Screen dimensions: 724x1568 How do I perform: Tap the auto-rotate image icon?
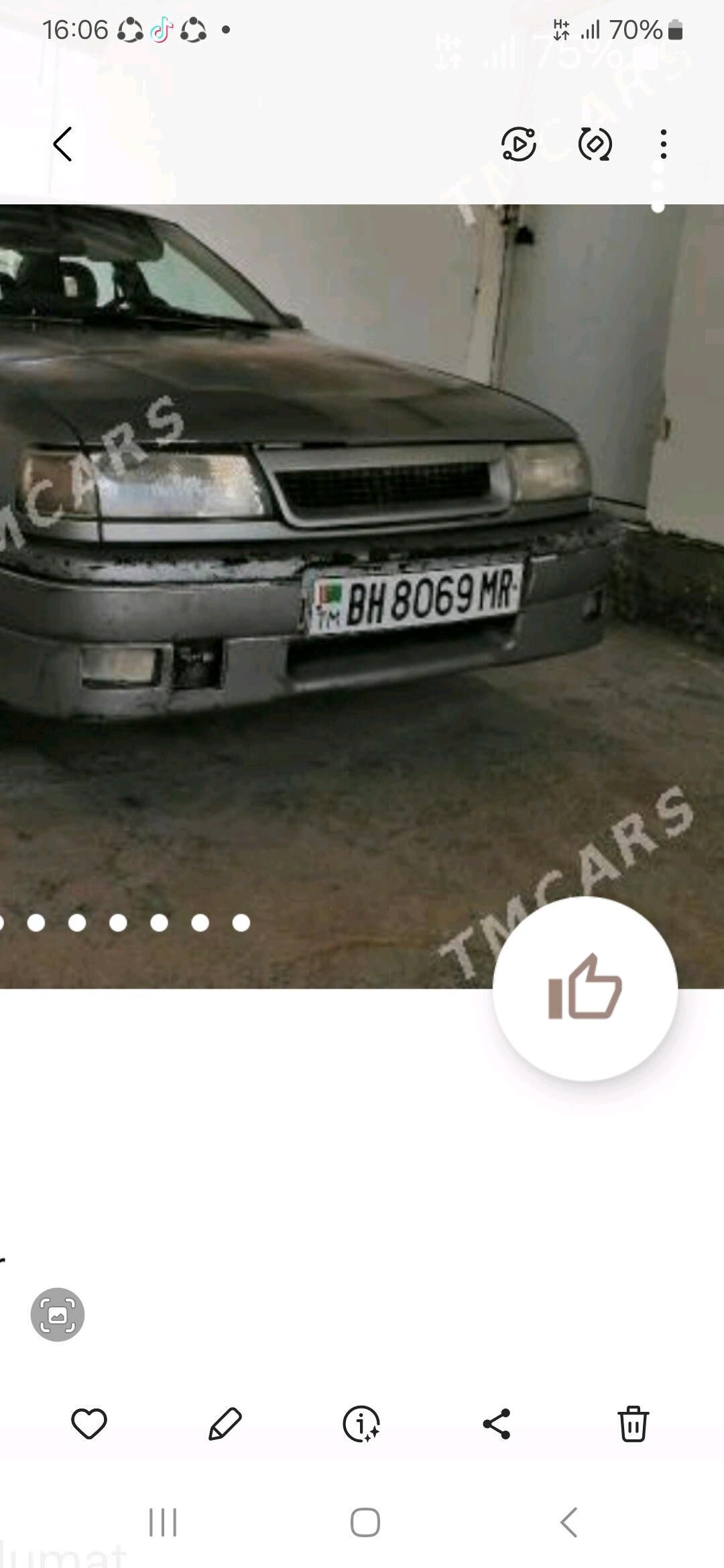point(595,144)
